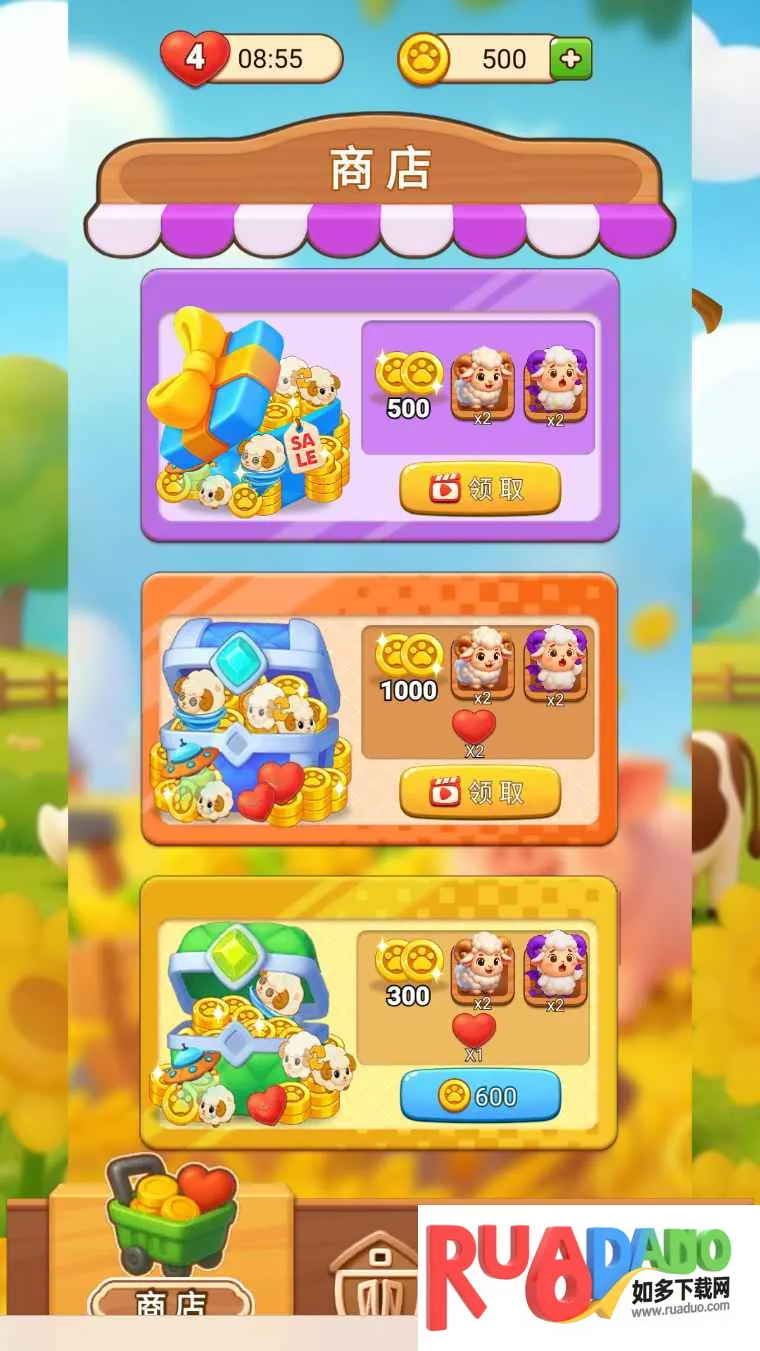This screenshot has width=760, height=1351.
Task: Buy the green chest for 600 coins
Action: point(480,1096)
